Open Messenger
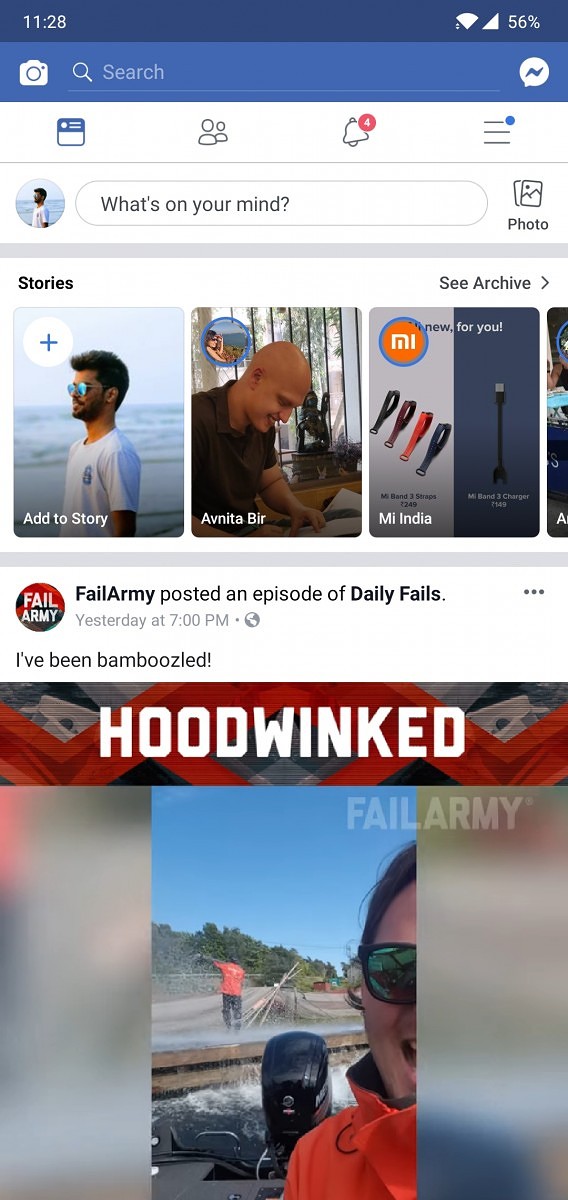Image resolution: width=568 pixels, height=1200 pixels. coord(534,72)
